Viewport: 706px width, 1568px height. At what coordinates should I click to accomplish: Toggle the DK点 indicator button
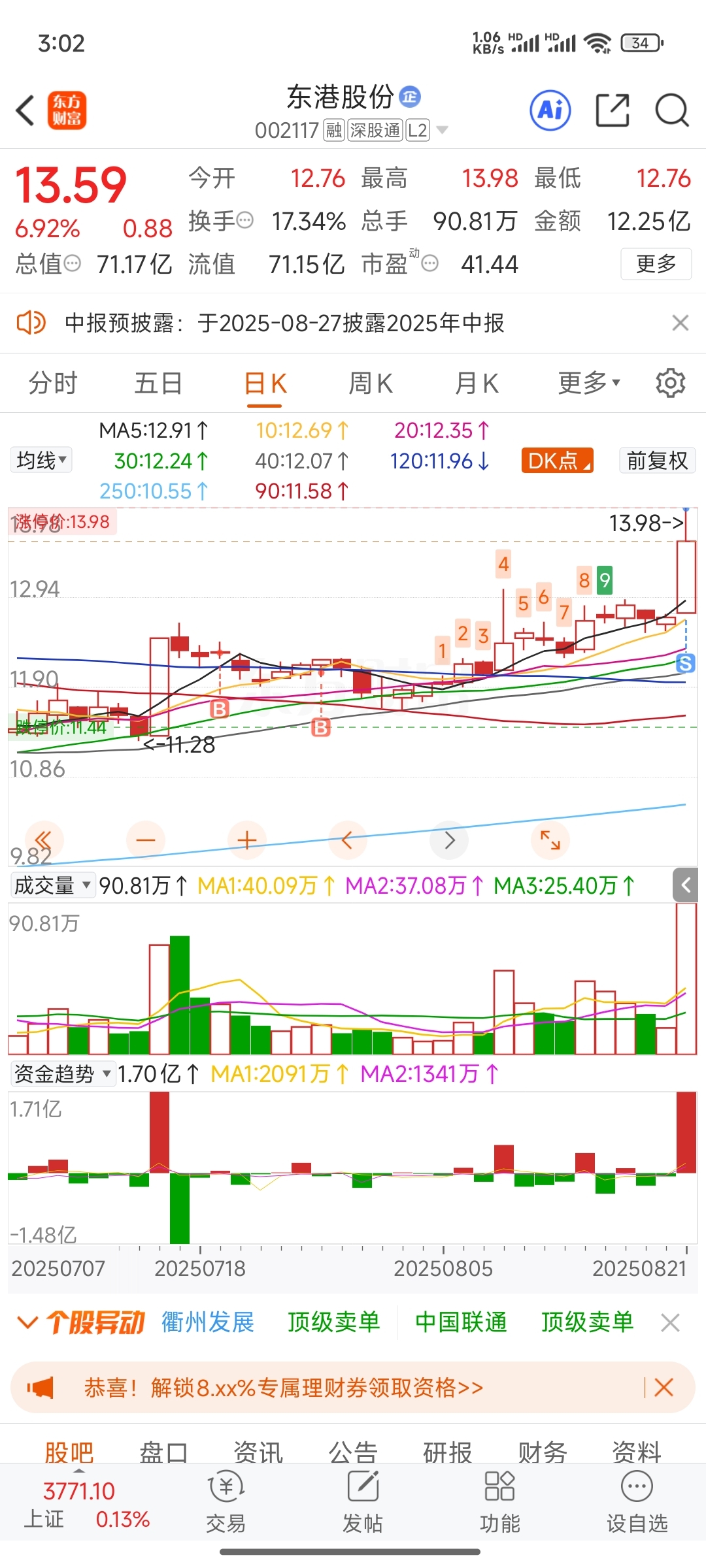[x=557, y=461]
